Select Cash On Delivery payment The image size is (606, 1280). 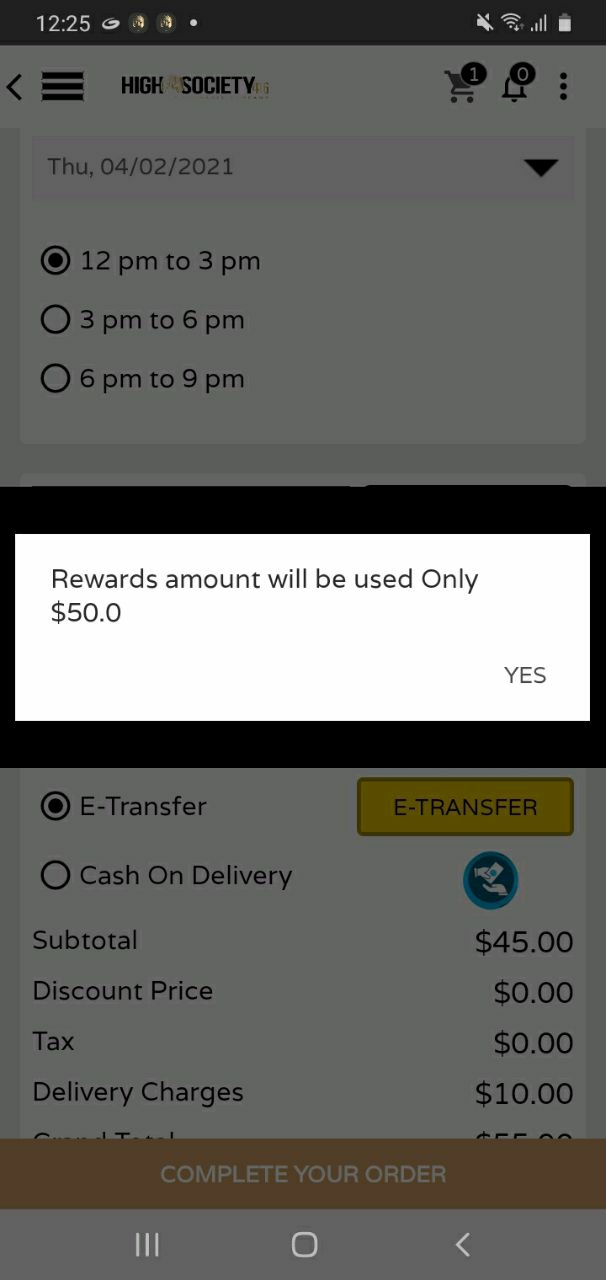[x=55, y=876]
